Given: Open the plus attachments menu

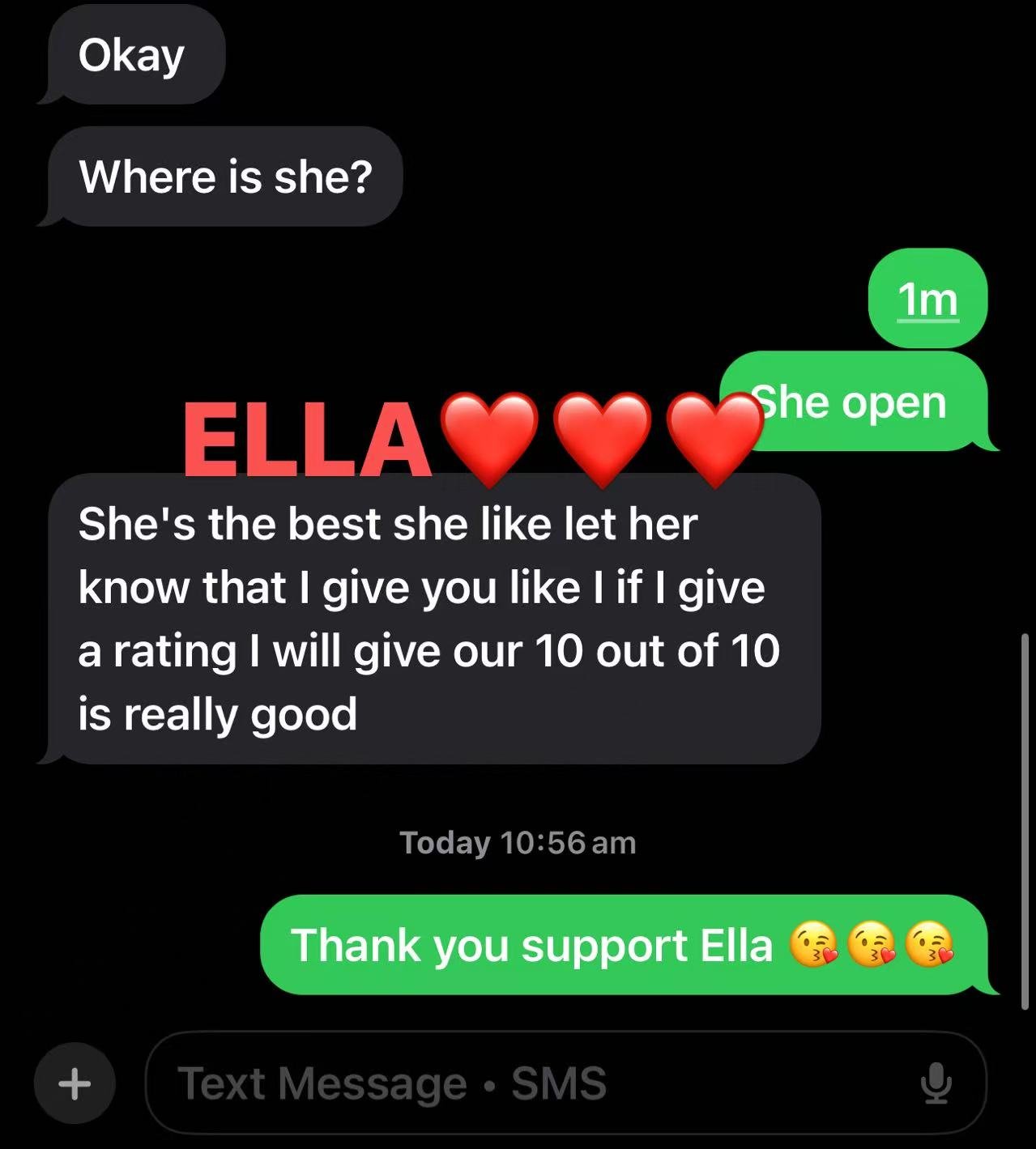Looking at the screenshot, I should pos(75,1083).
